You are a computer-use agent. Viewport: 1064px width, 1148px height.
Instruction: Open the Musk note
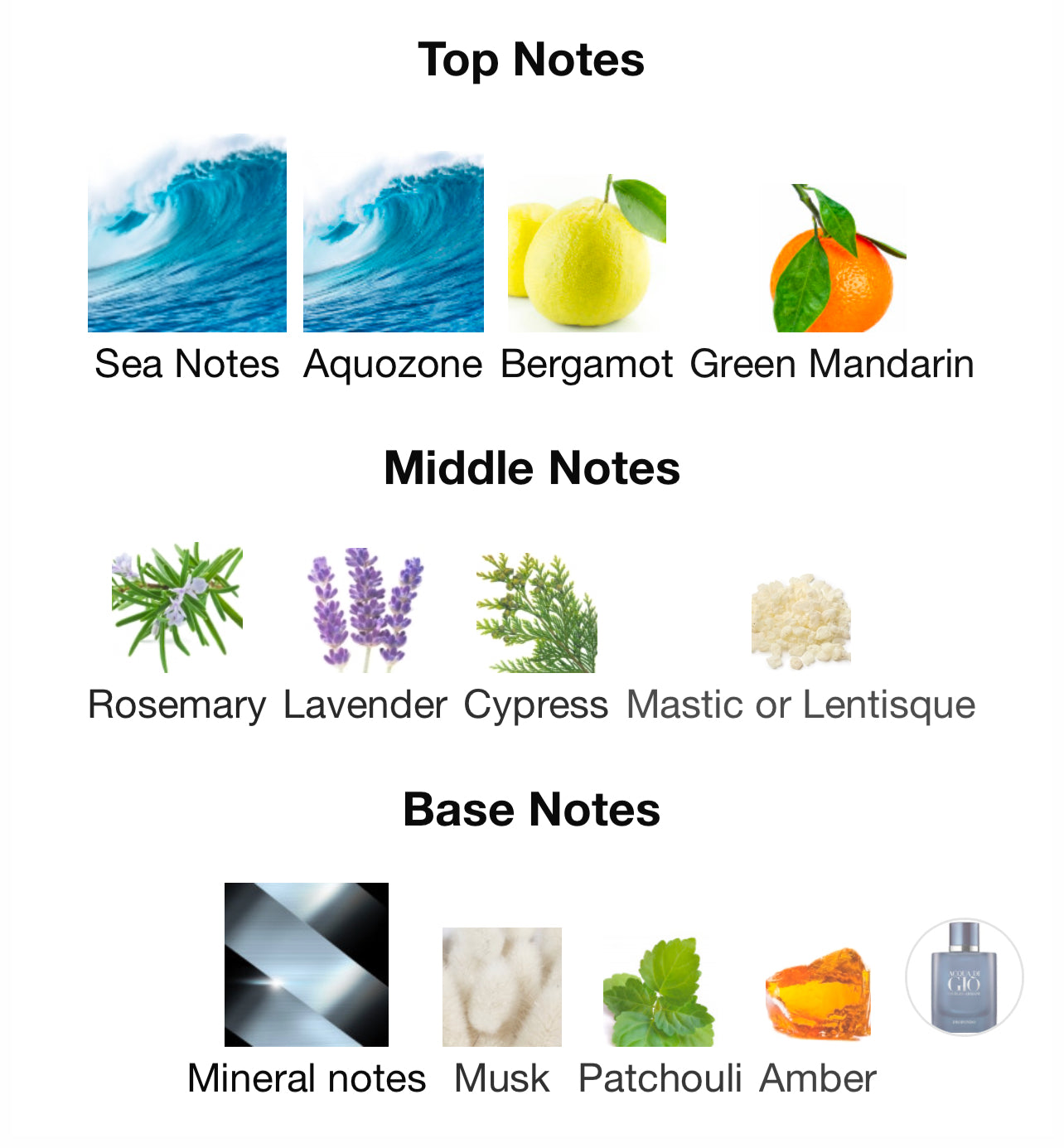point(502,987)
